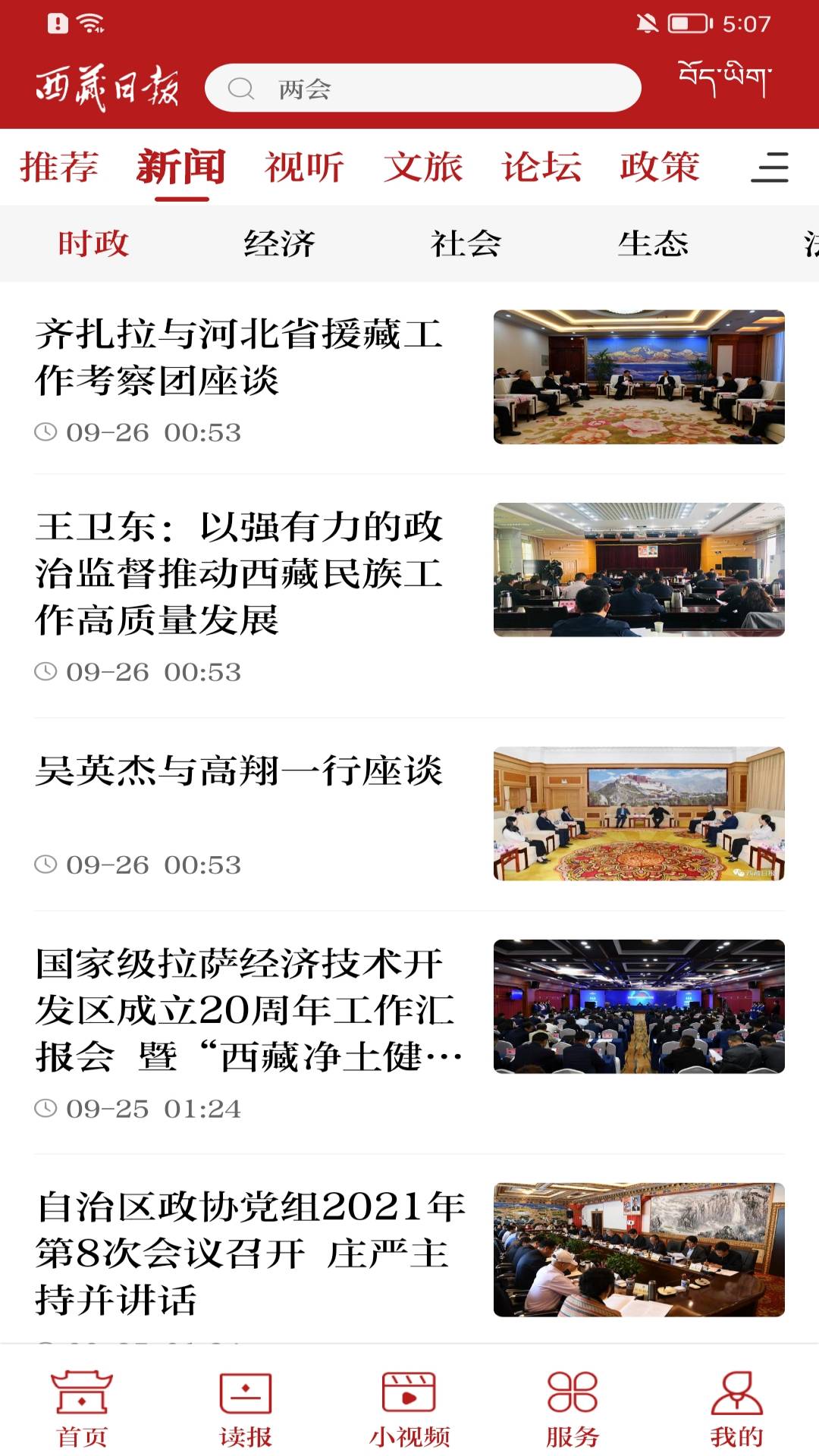Open 我的 profile tab
Viewport: 819px width, 1456px height.
tap(736, 1409)
